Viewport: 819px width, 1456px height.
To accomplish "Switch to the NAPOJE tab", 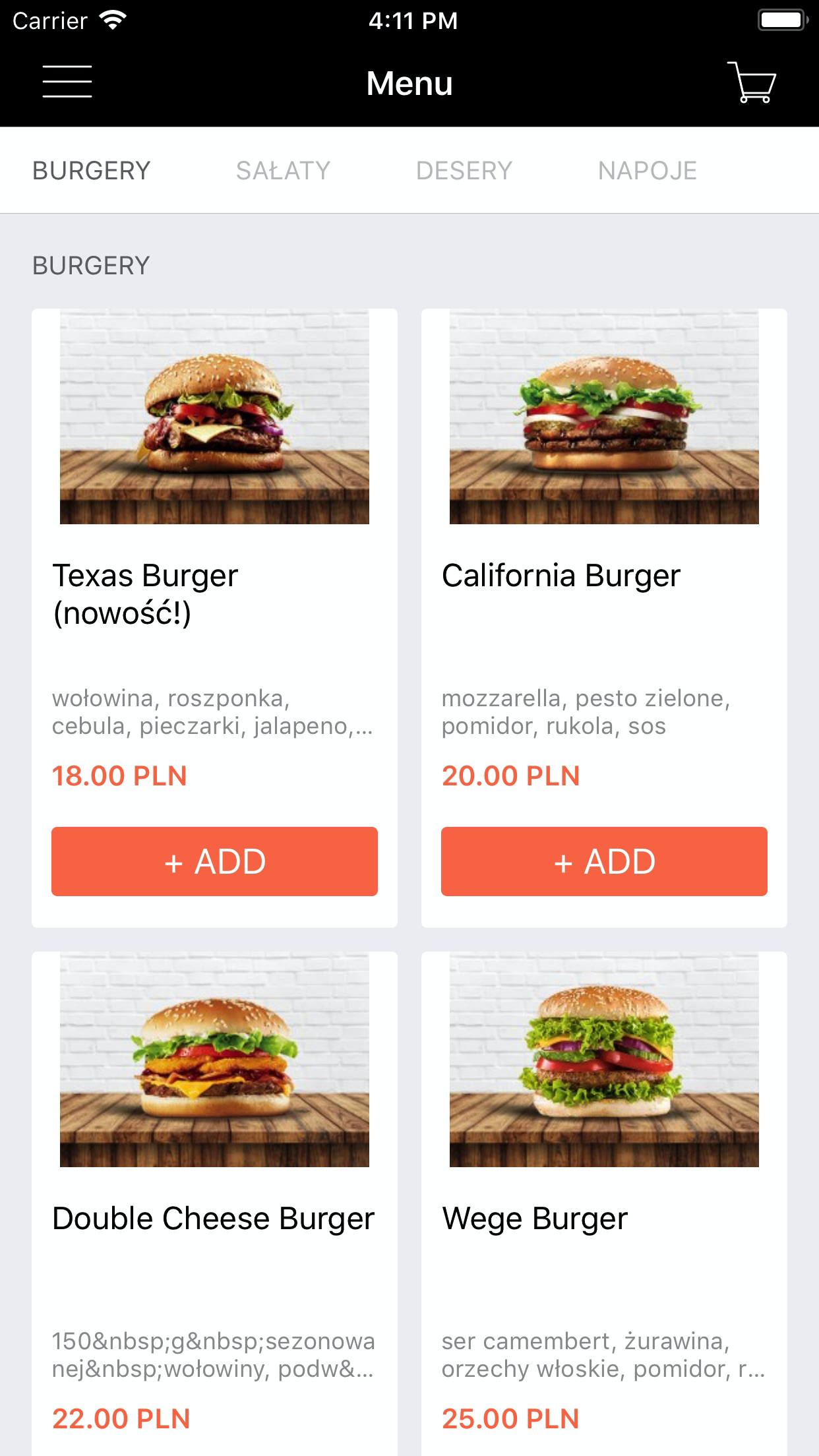I will [648, 171].
